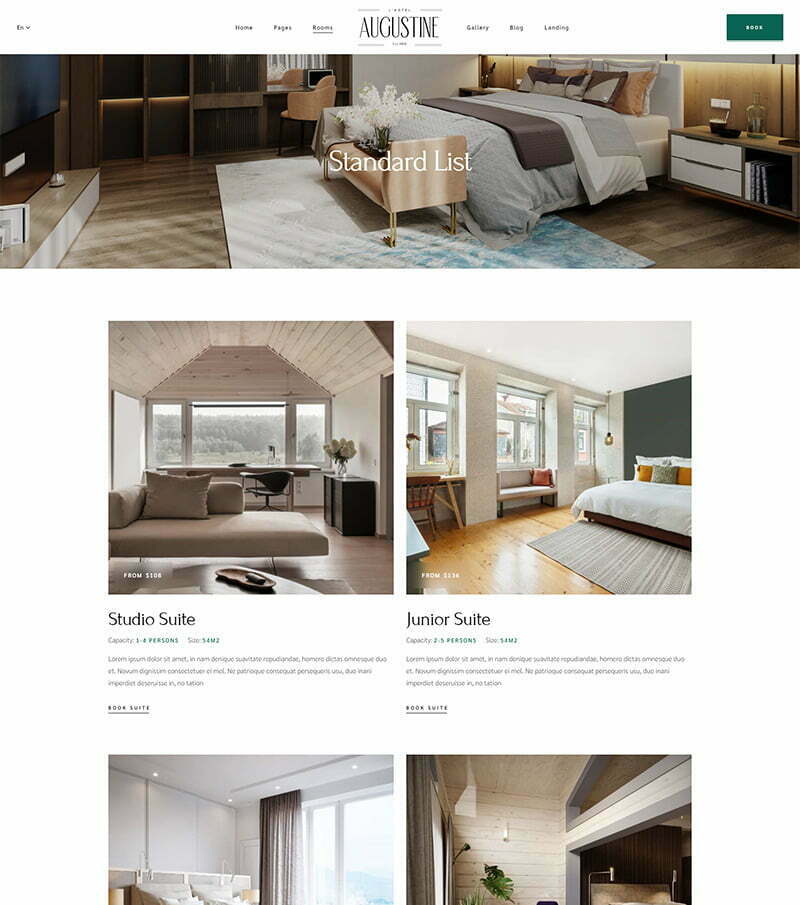Open the Pages menu
This screenshot has height=905, width=800.
(282, 28)
